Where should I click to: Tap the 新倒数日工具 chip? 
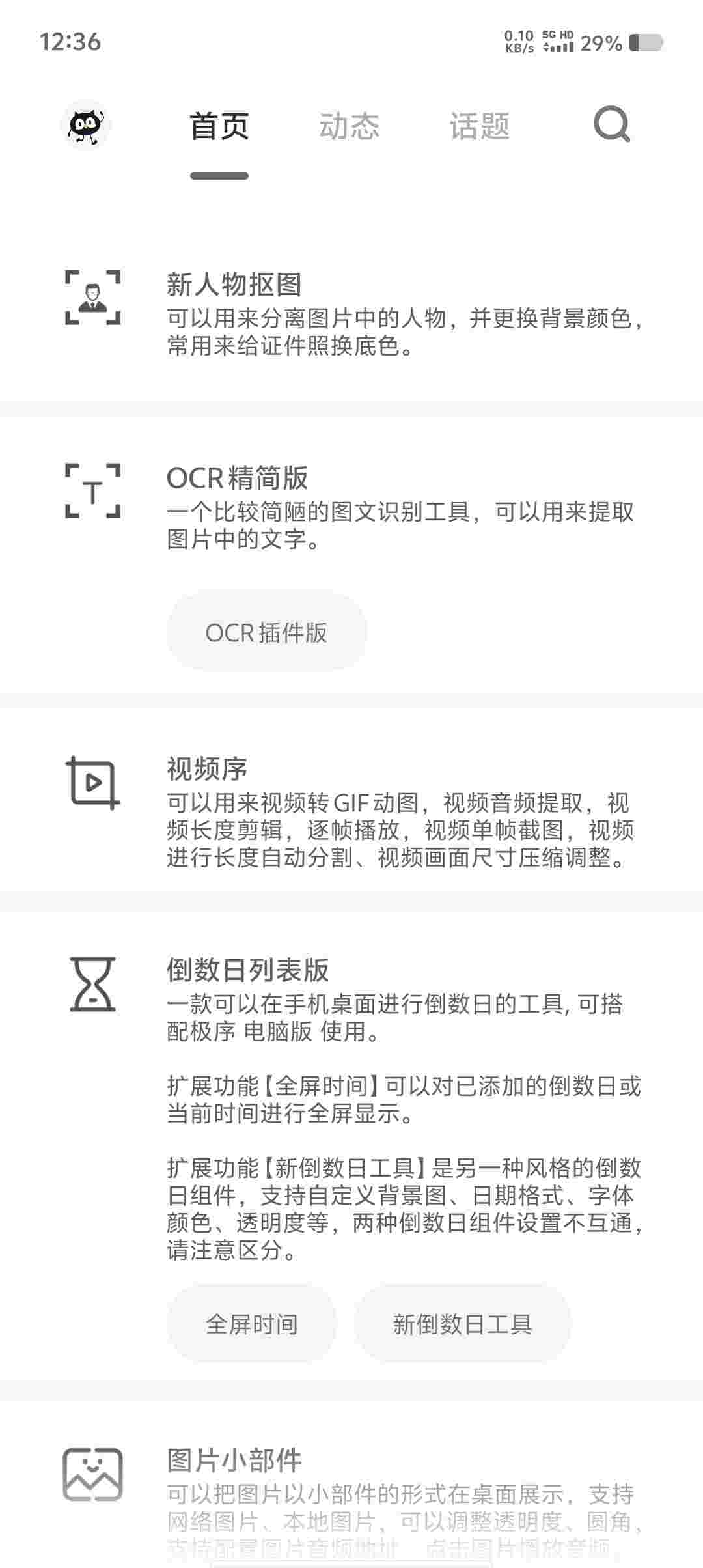(x=462, y=1324)
